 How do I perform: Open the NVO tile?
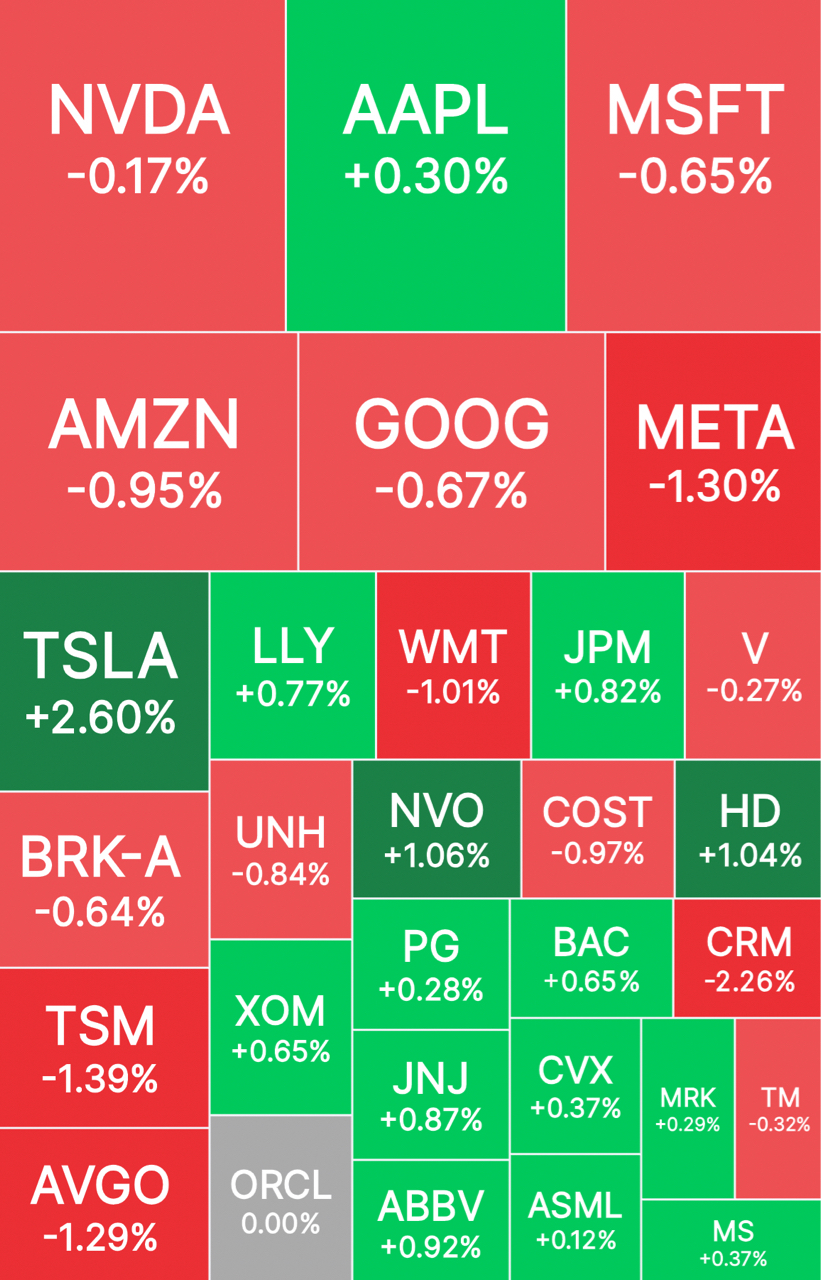point(437,829)
